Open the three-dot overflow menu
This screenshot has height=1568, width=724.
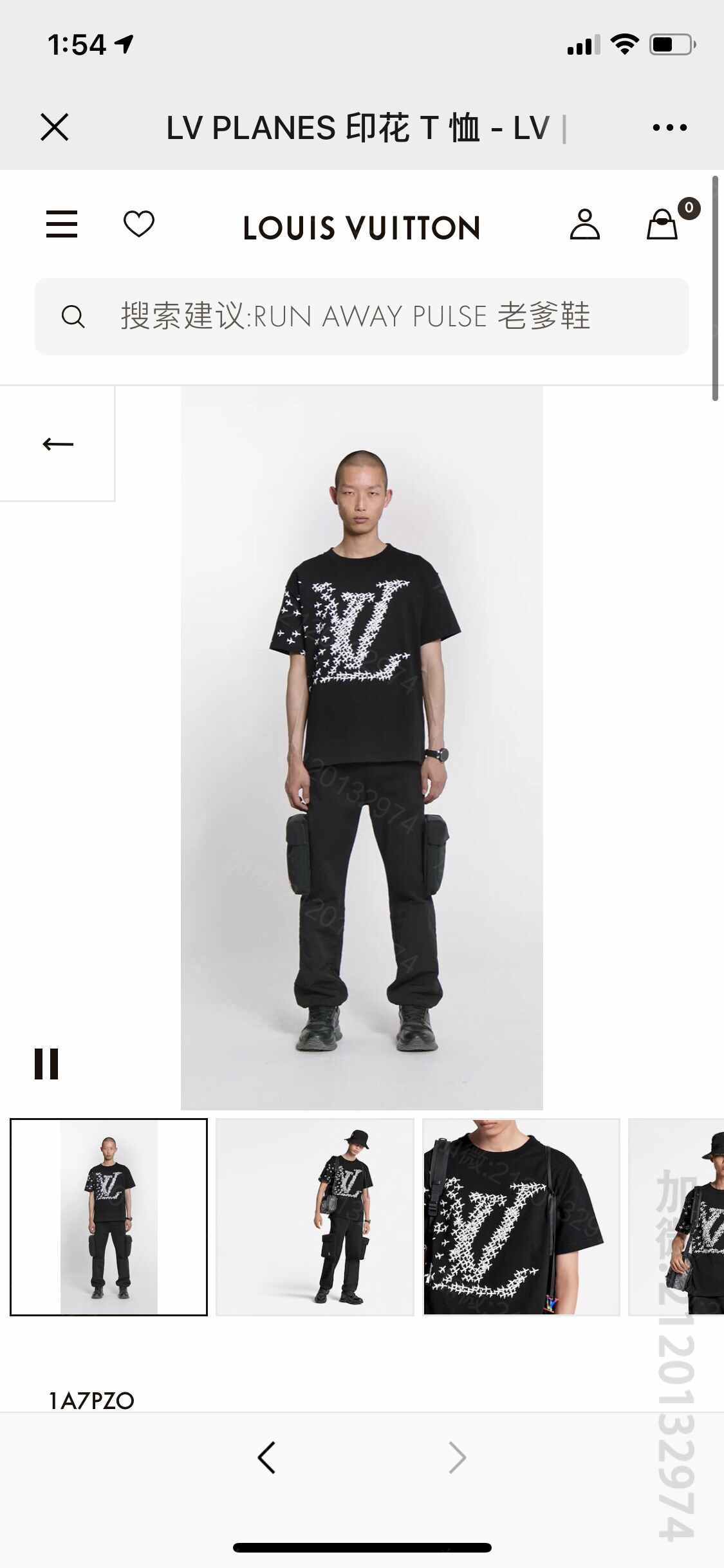tap(669, 127)
